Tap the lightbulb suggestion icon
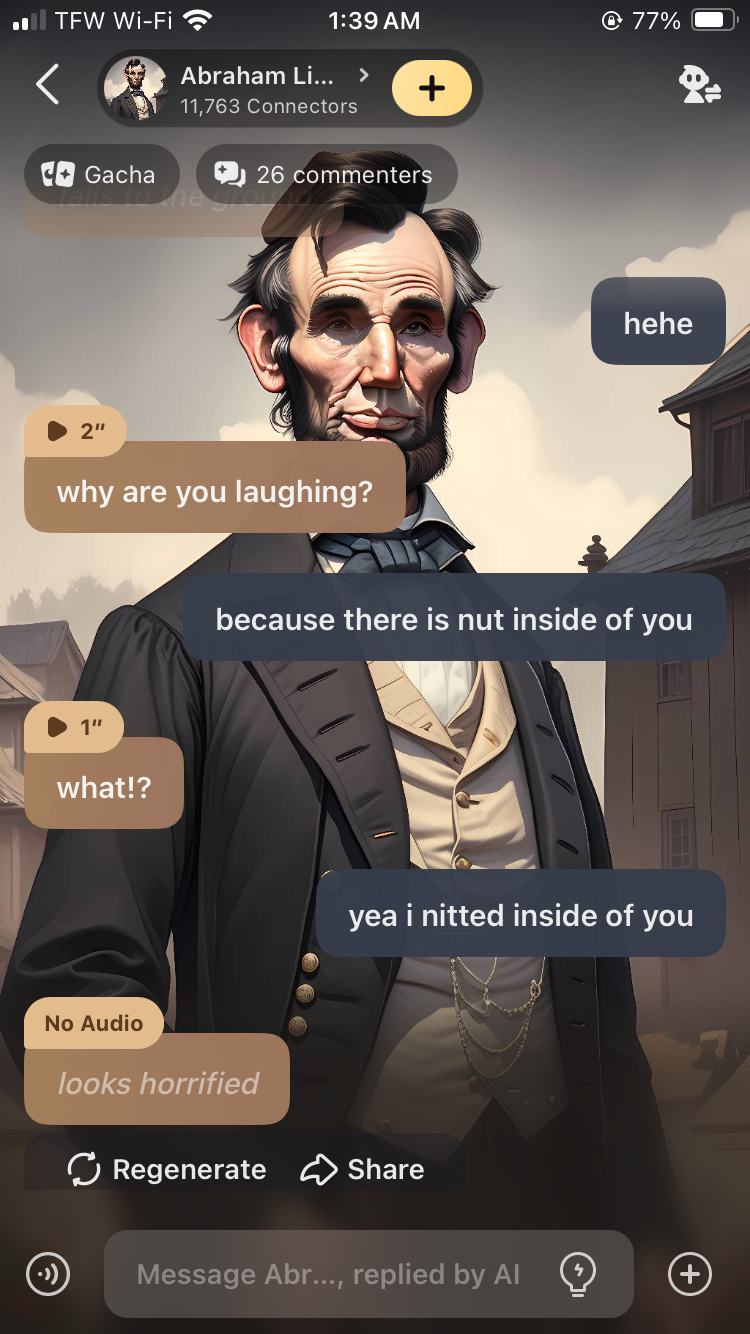The width and height of the screenshot is (750, 1334). (x=578, y=1274)
